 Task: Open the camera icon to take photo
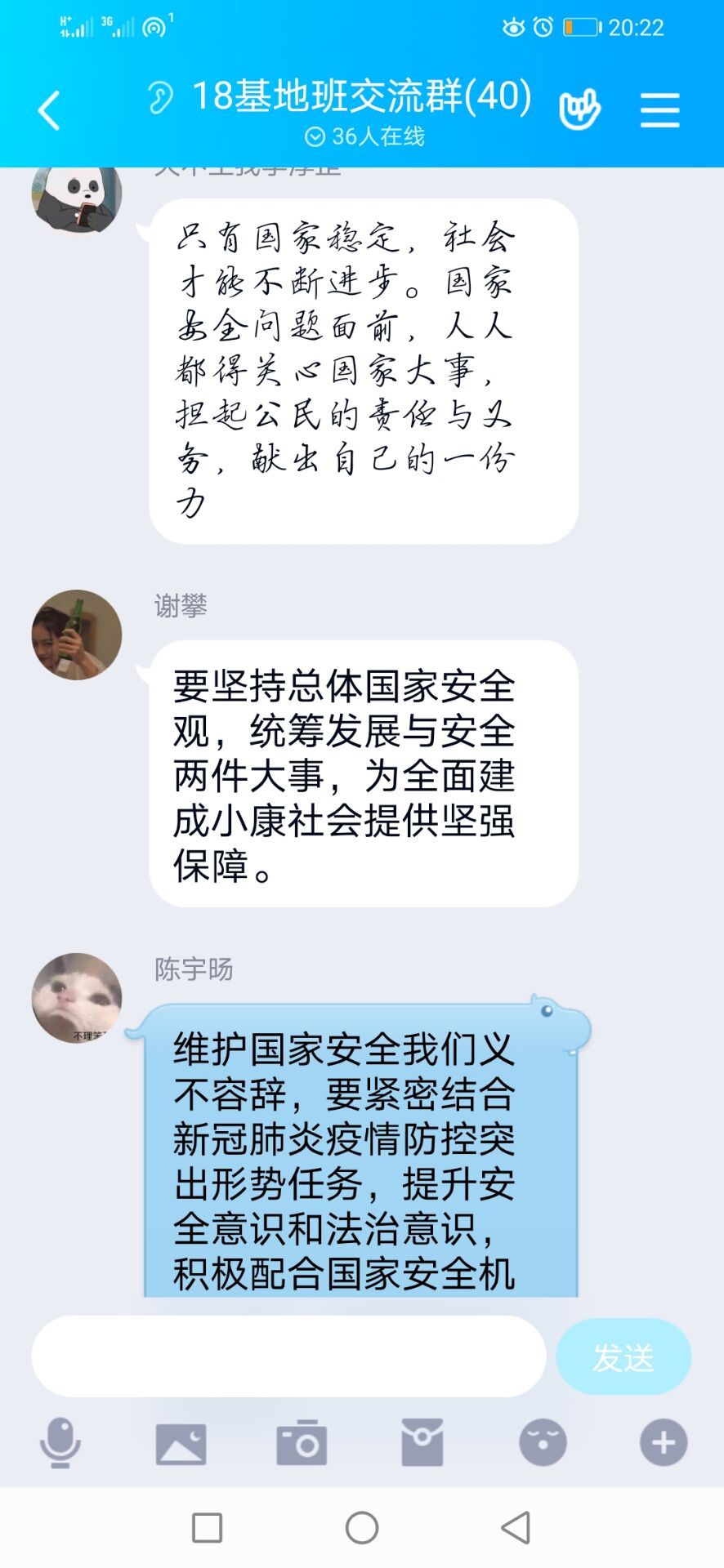pos(302,1444)
